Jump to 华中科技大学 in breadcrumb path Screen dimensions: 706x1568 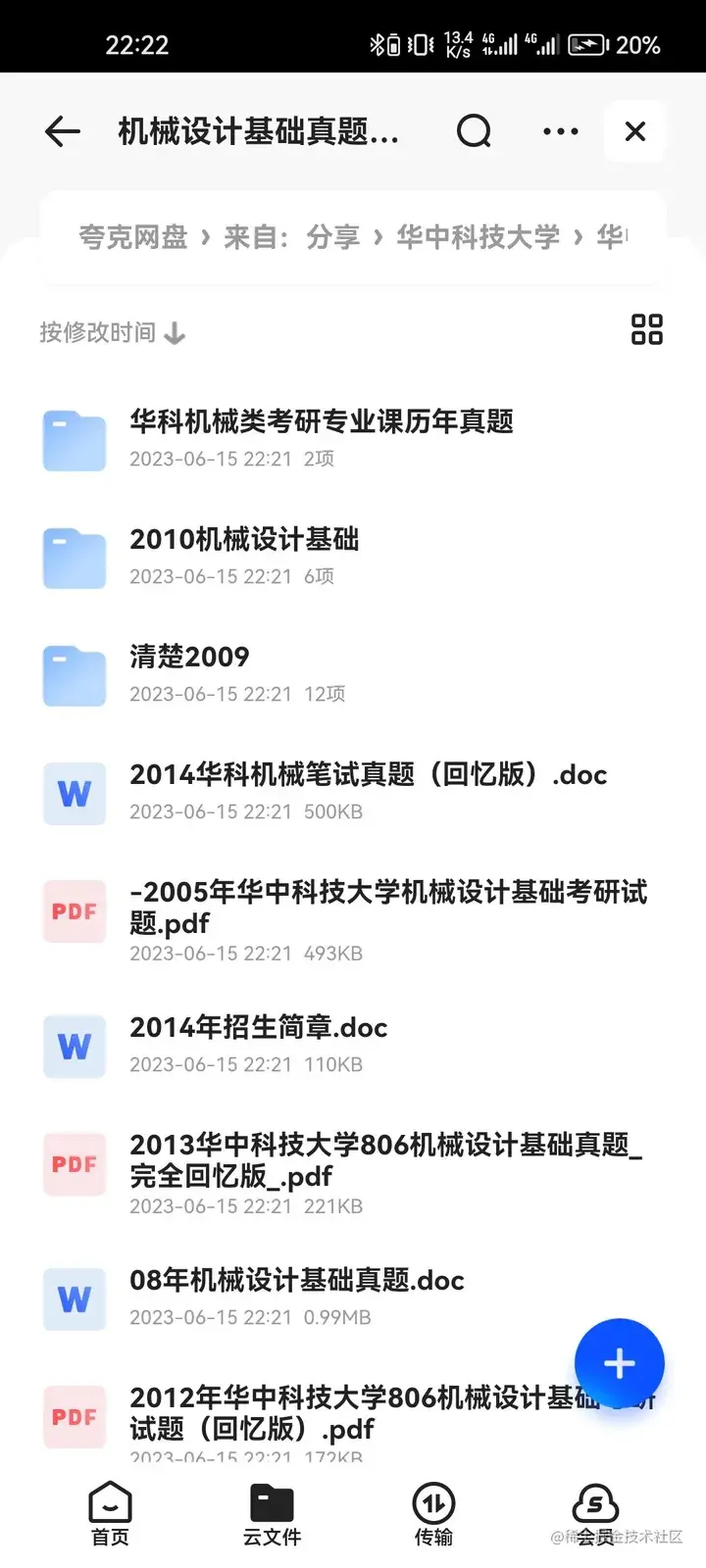click(478, 237)
